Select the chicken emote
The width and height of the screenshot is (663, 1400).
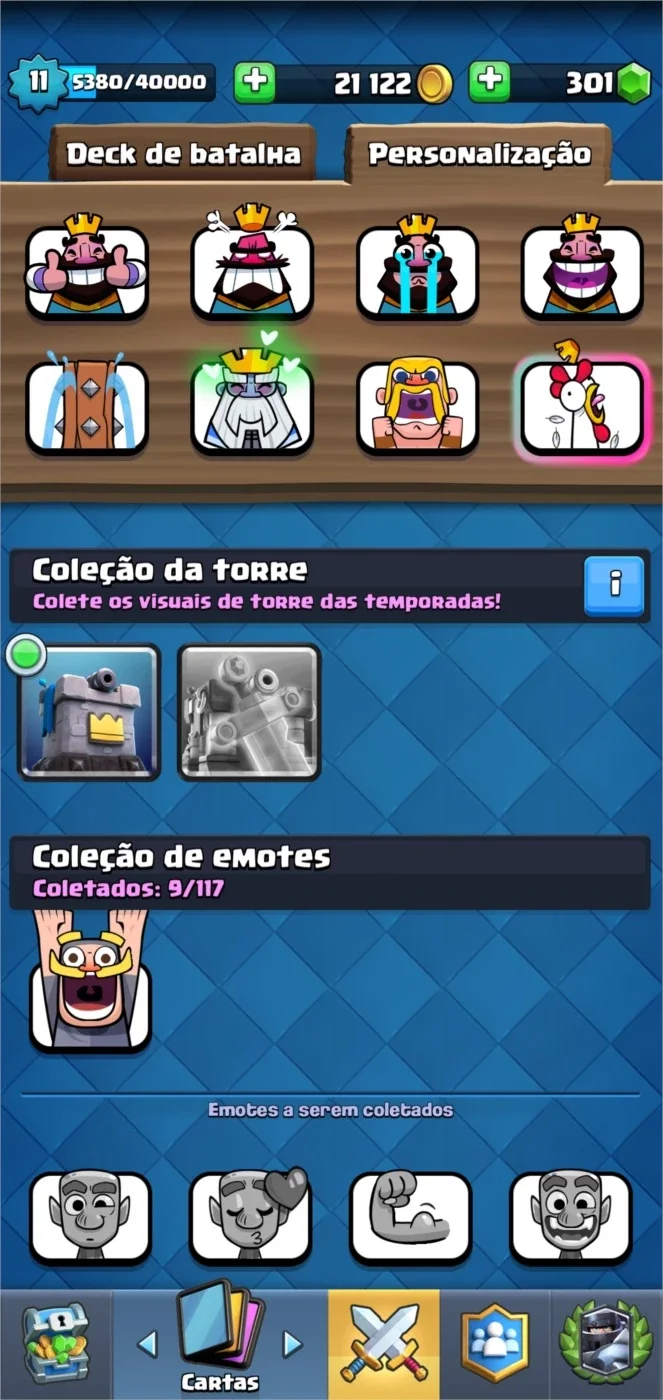pos(582,401)
